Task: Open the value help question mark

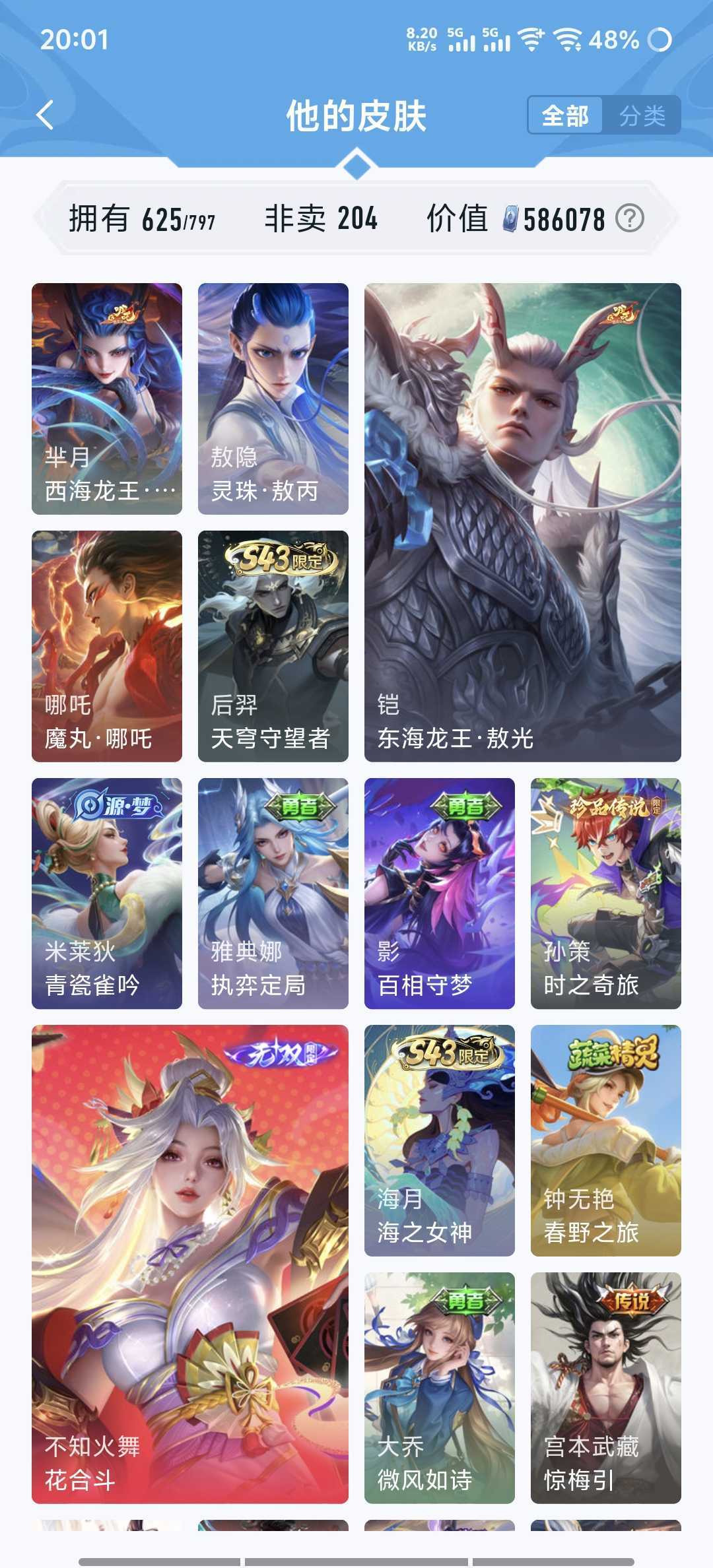Action: [x=629, y=218]
